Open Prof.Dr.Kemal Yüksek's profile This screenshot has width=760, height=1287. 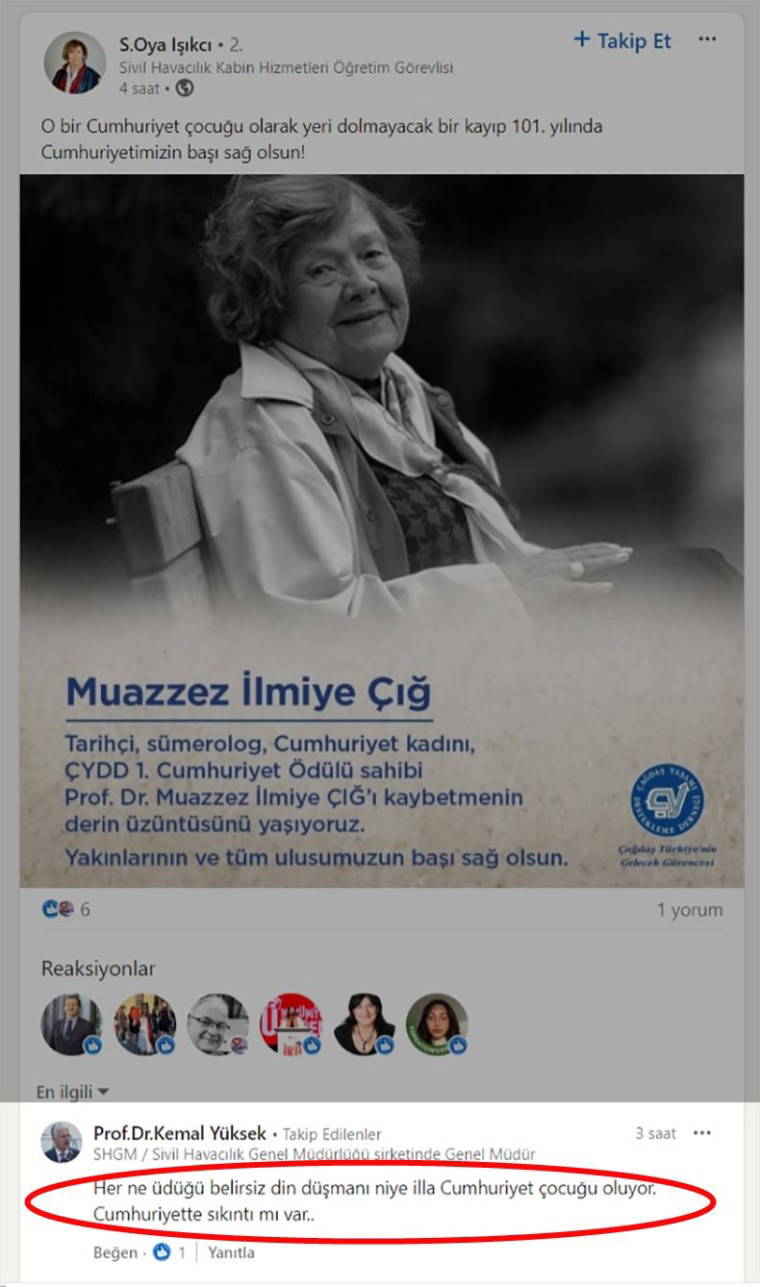[x=180, y=1133]
